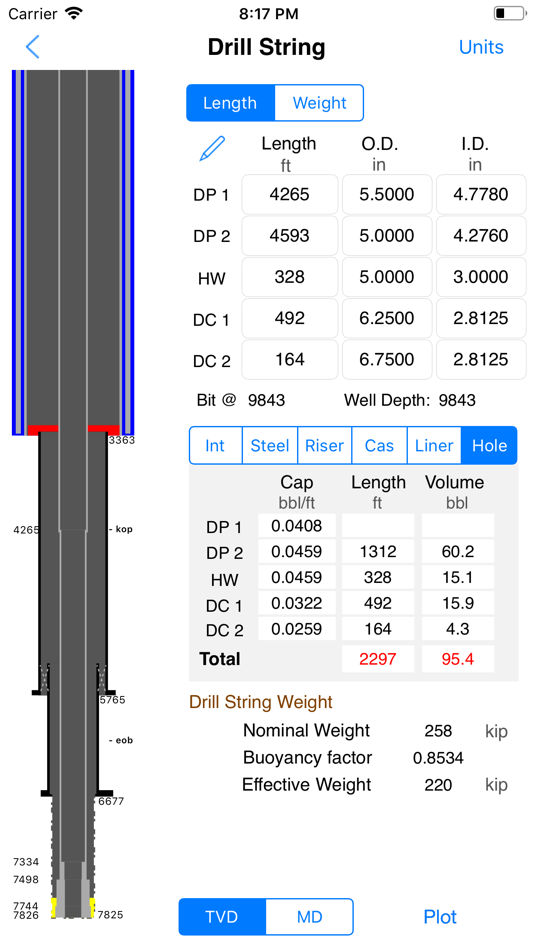The image size is (534, 950).
Task: Edit the DP 2 O.D. field
Action: coord(387,236)
